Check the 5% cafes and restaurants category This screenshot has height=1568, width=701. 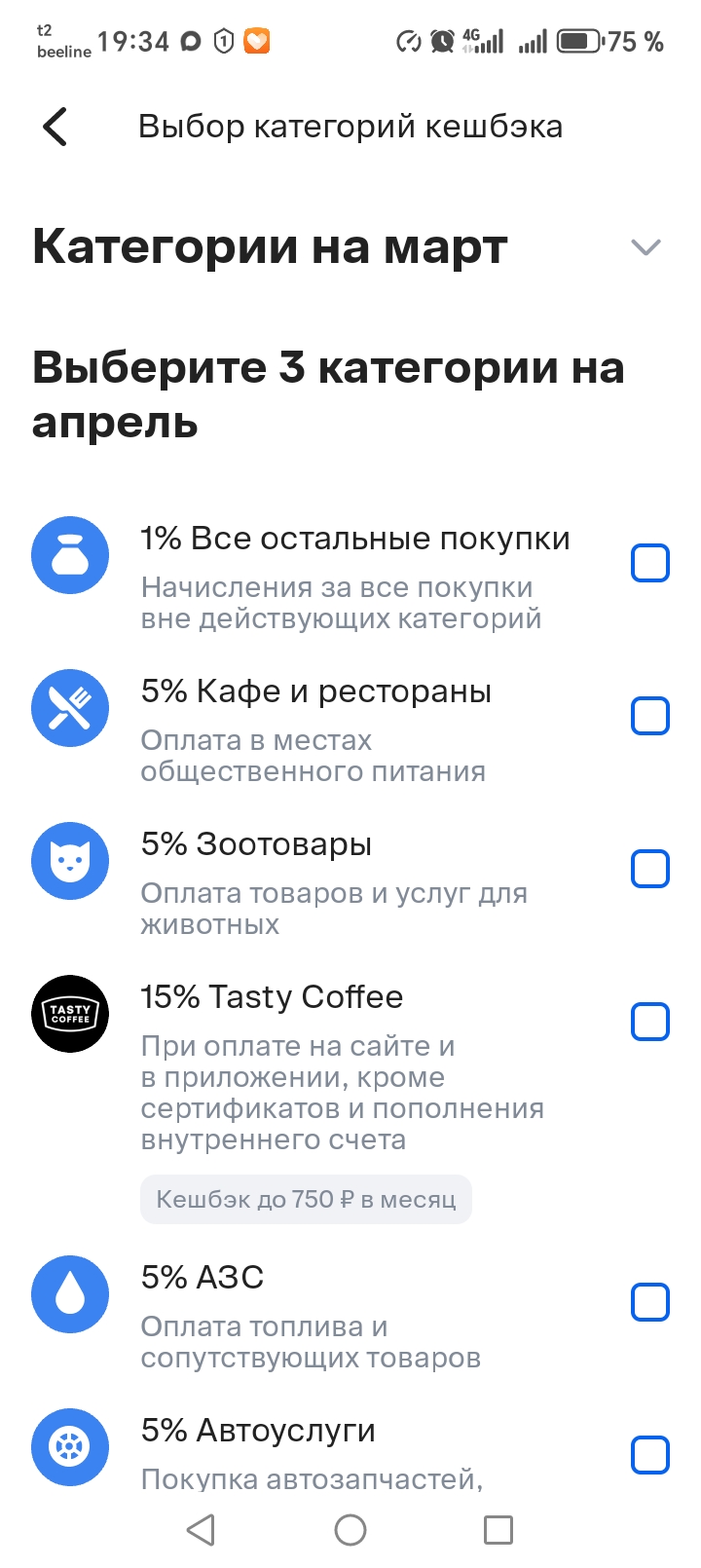pyautogui.click(x=650, y=716)
